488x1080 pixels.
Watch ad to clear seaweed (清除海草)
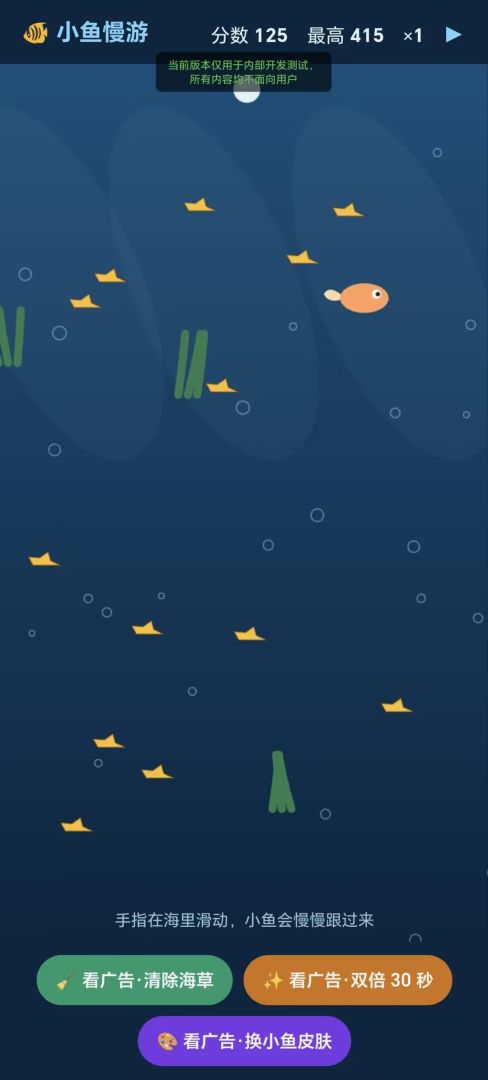pyautogui.click(x=135, y=980)
